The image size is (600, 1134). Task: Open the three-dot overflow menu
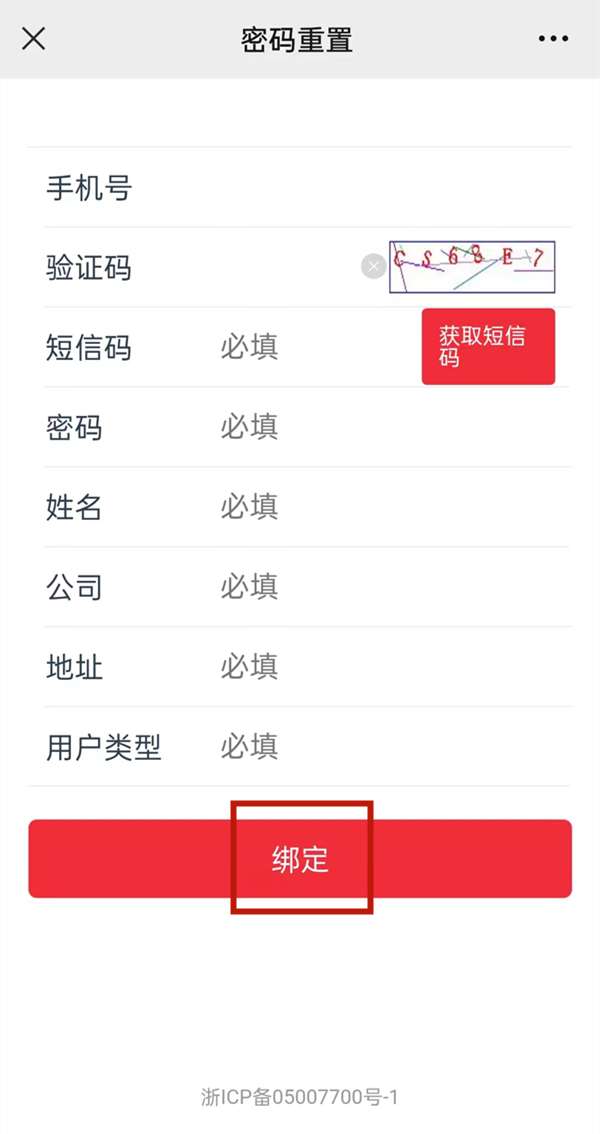coord(553,39)
